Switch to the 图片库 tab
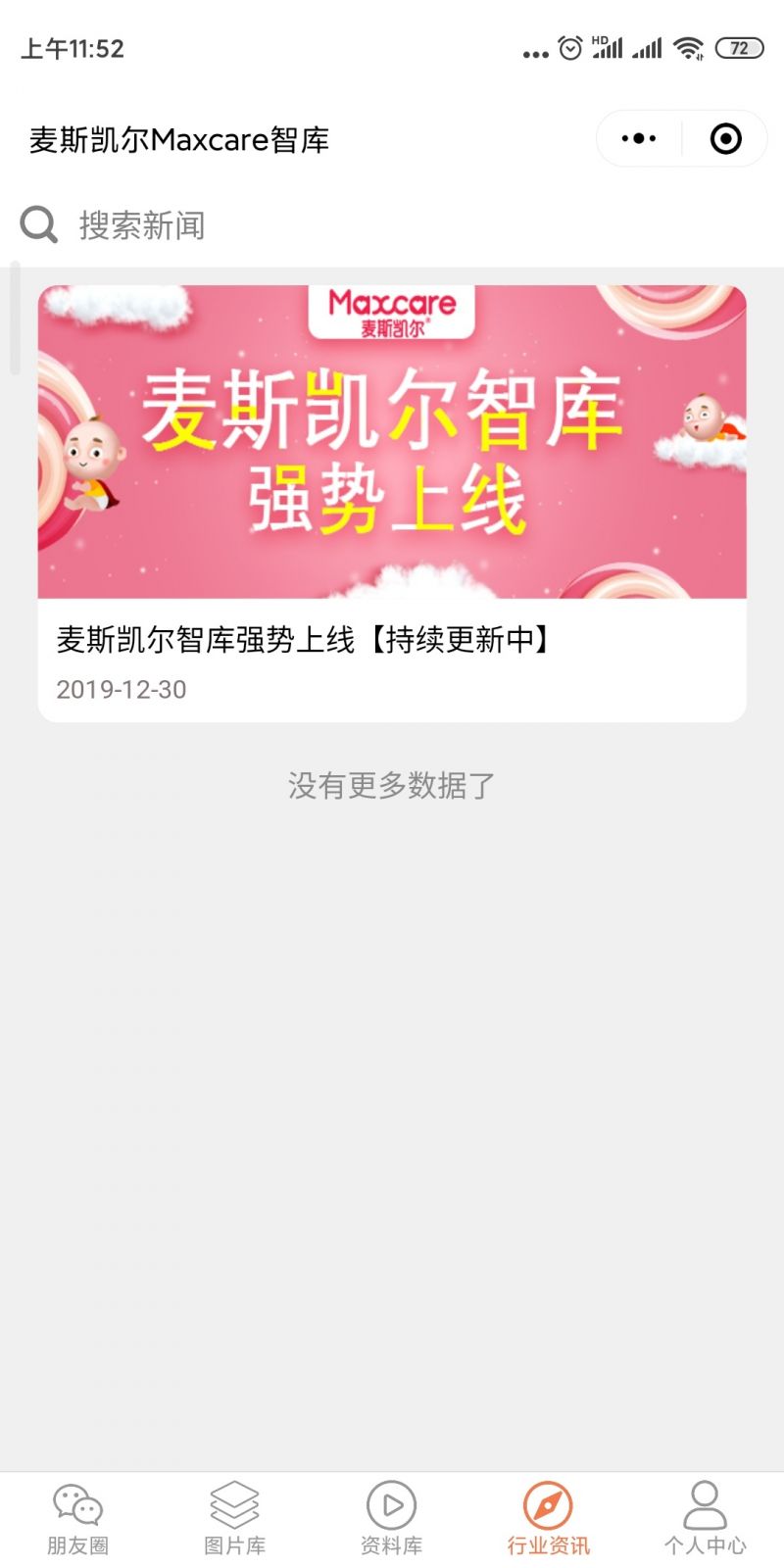784x1568 pixels. (x=235, y=1519)
